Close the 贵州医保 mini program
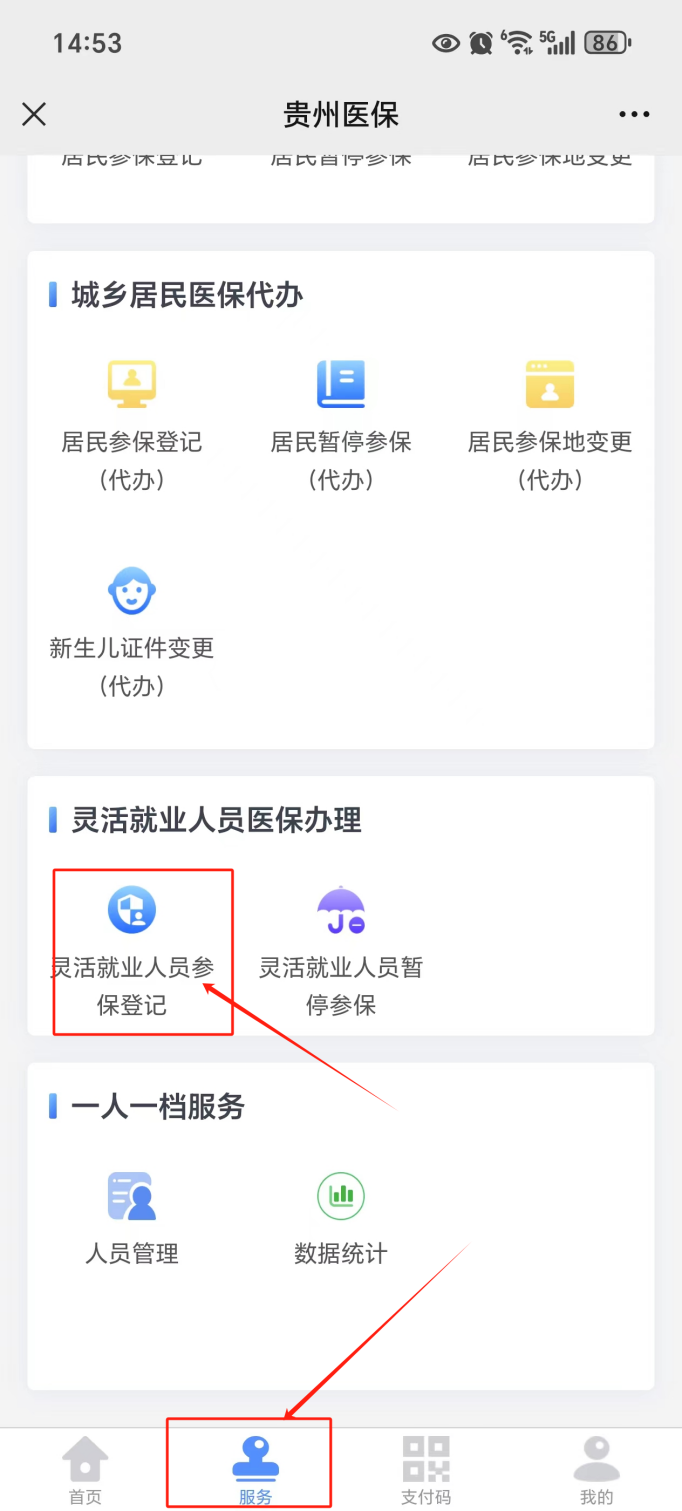Viewport: 682px width, 1511px height. (x=34, y=114)
